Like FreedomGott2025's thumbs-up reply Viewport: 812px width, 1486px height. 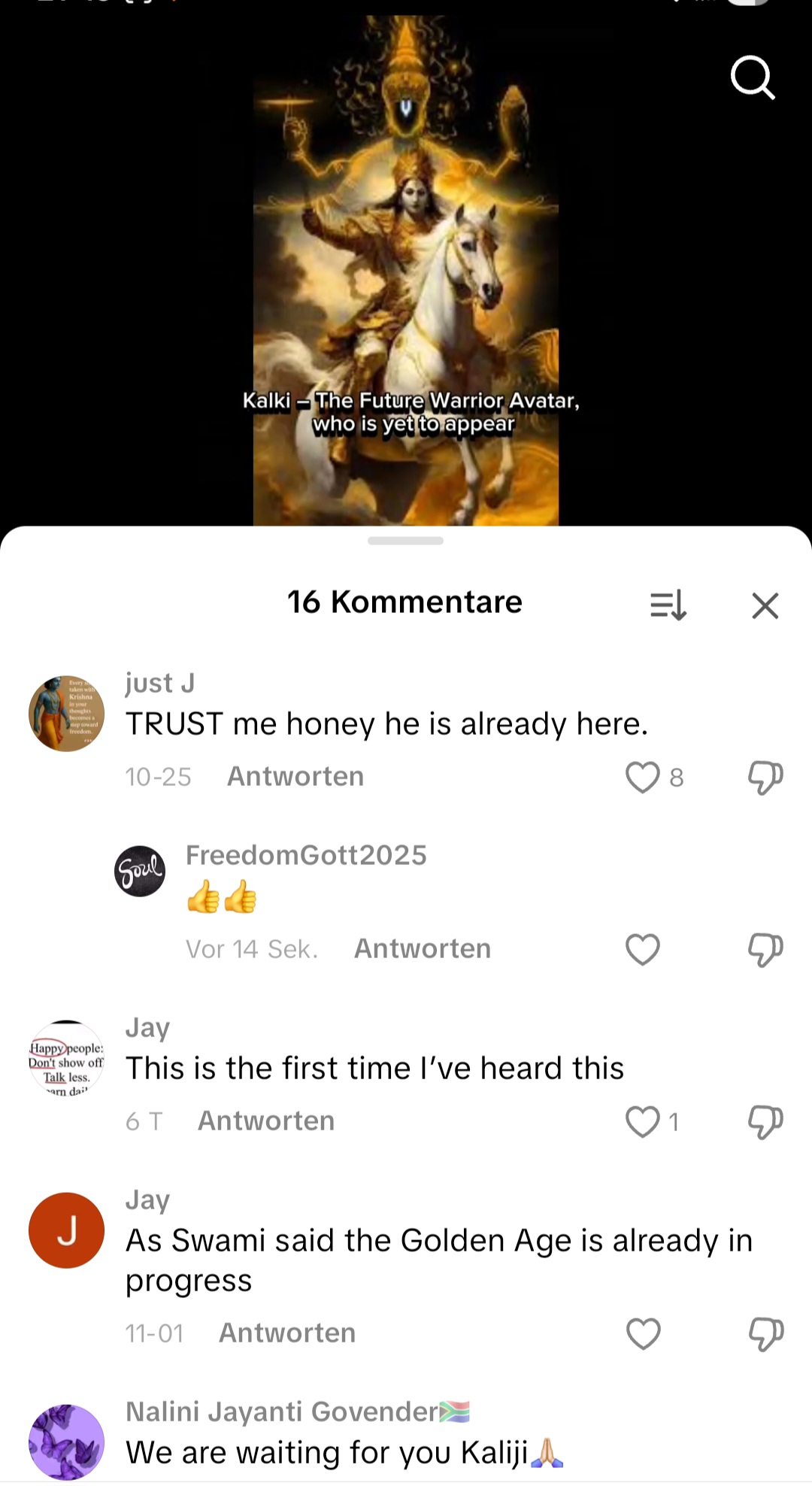(x=643, y=950)
